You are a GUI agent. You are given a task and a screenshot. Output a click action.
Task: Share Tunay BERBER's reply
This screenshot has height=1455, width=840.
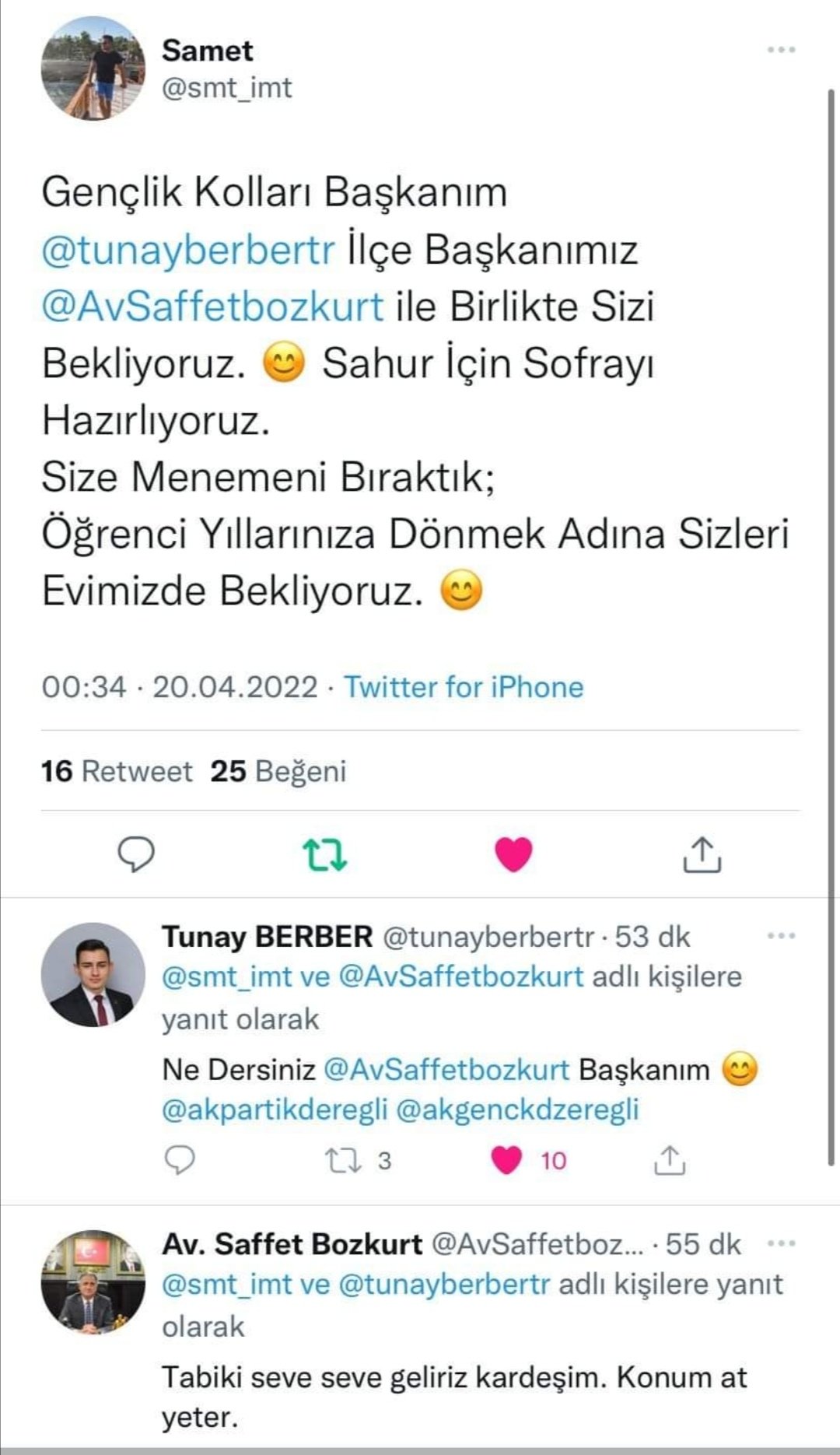click(x=669, y=1160)
